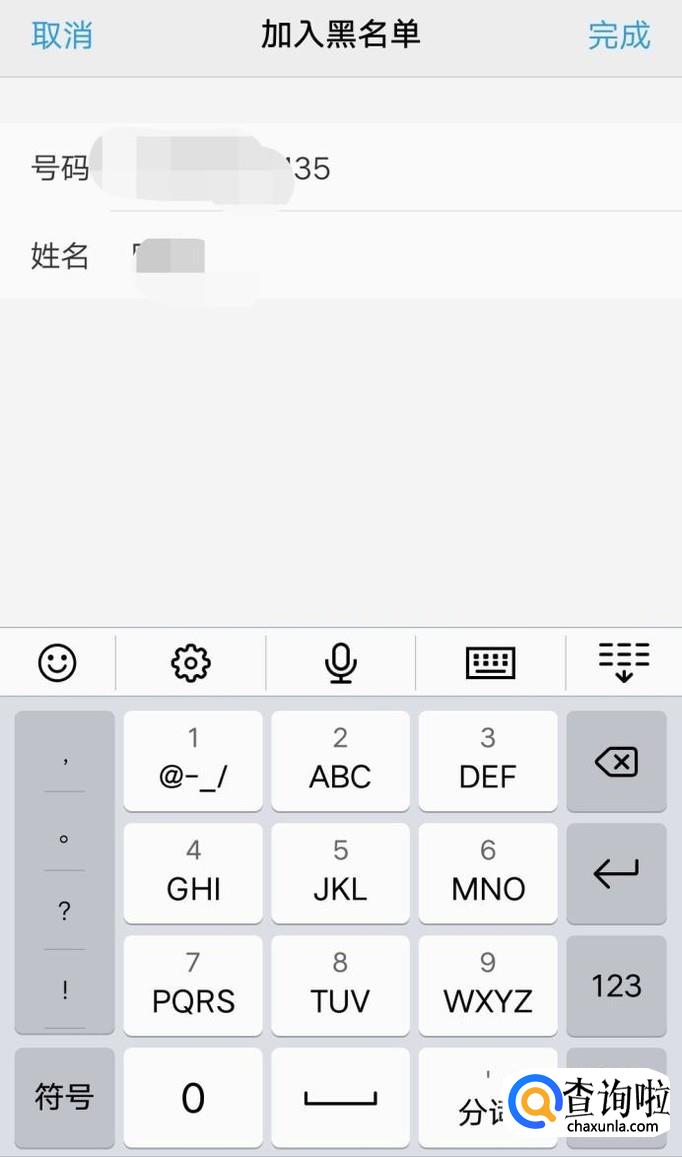Tap the backspace key
Image resolution: width=682 pixels, height=1157 pixels.
[616, 761]
